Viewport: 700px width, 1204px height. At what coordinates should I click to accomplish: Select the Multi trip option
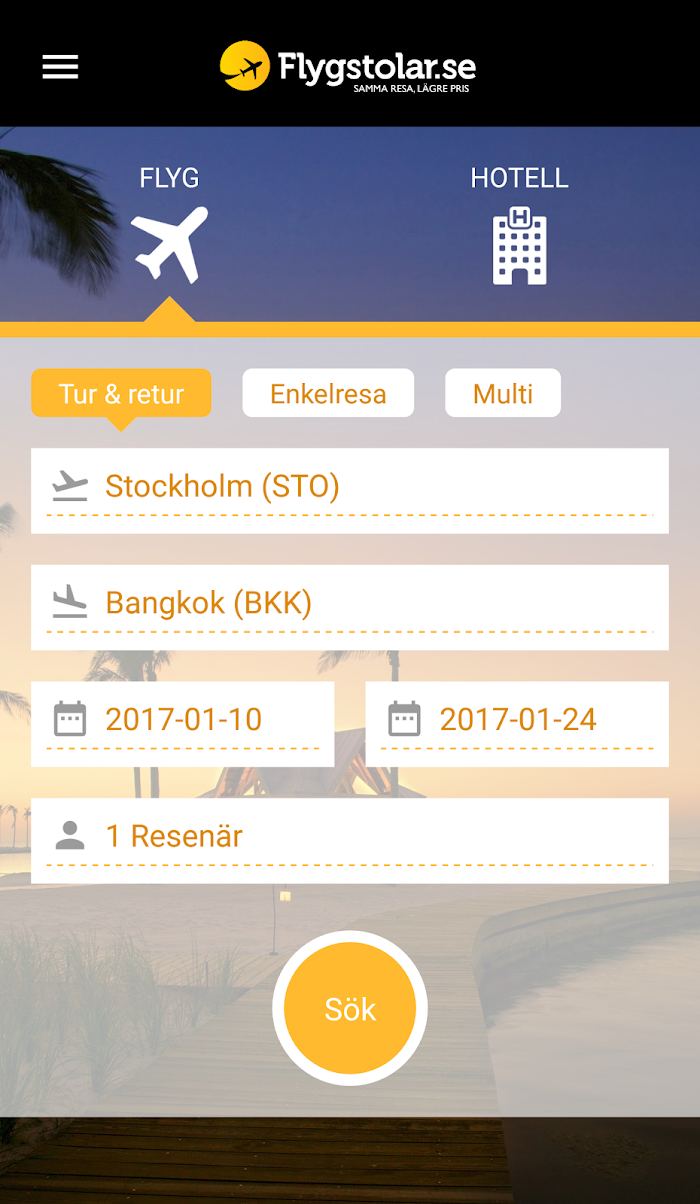503,393
